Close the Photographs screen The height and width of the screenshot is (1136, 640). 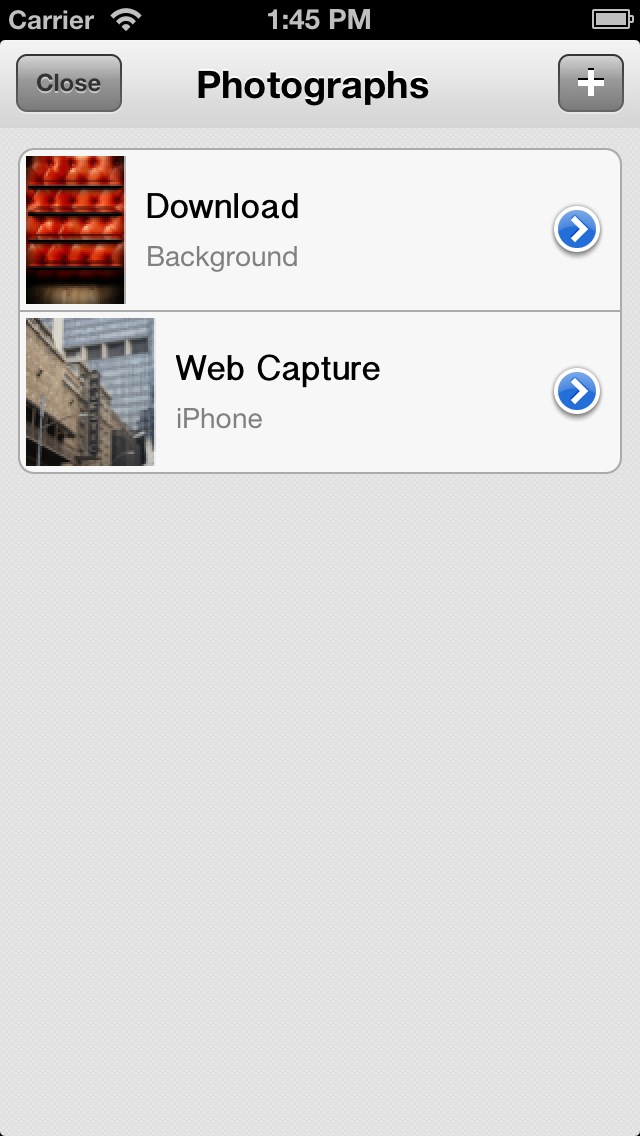(x=69, y=83)
